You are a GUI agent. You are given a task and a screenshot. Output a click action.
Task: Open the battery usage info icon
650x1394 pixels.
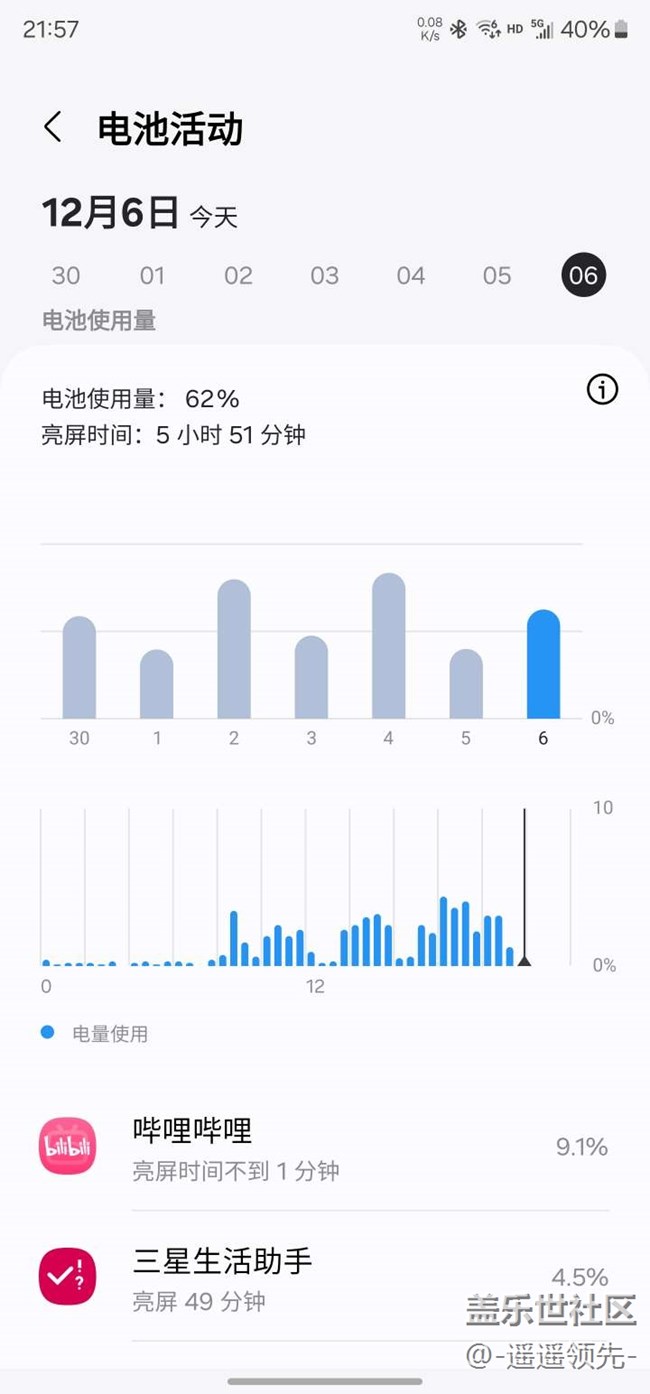click(602, 390)
